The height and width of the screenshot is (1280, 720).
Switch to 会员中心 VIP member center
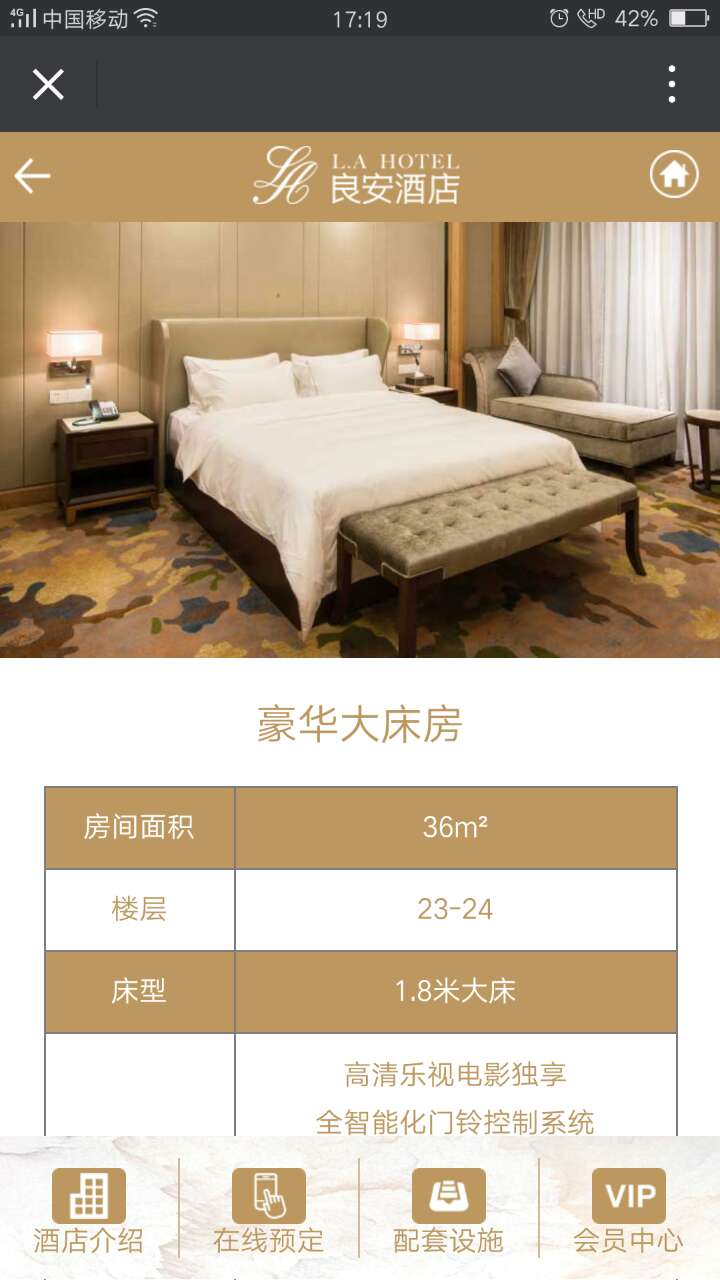[x=628, y=1211]
